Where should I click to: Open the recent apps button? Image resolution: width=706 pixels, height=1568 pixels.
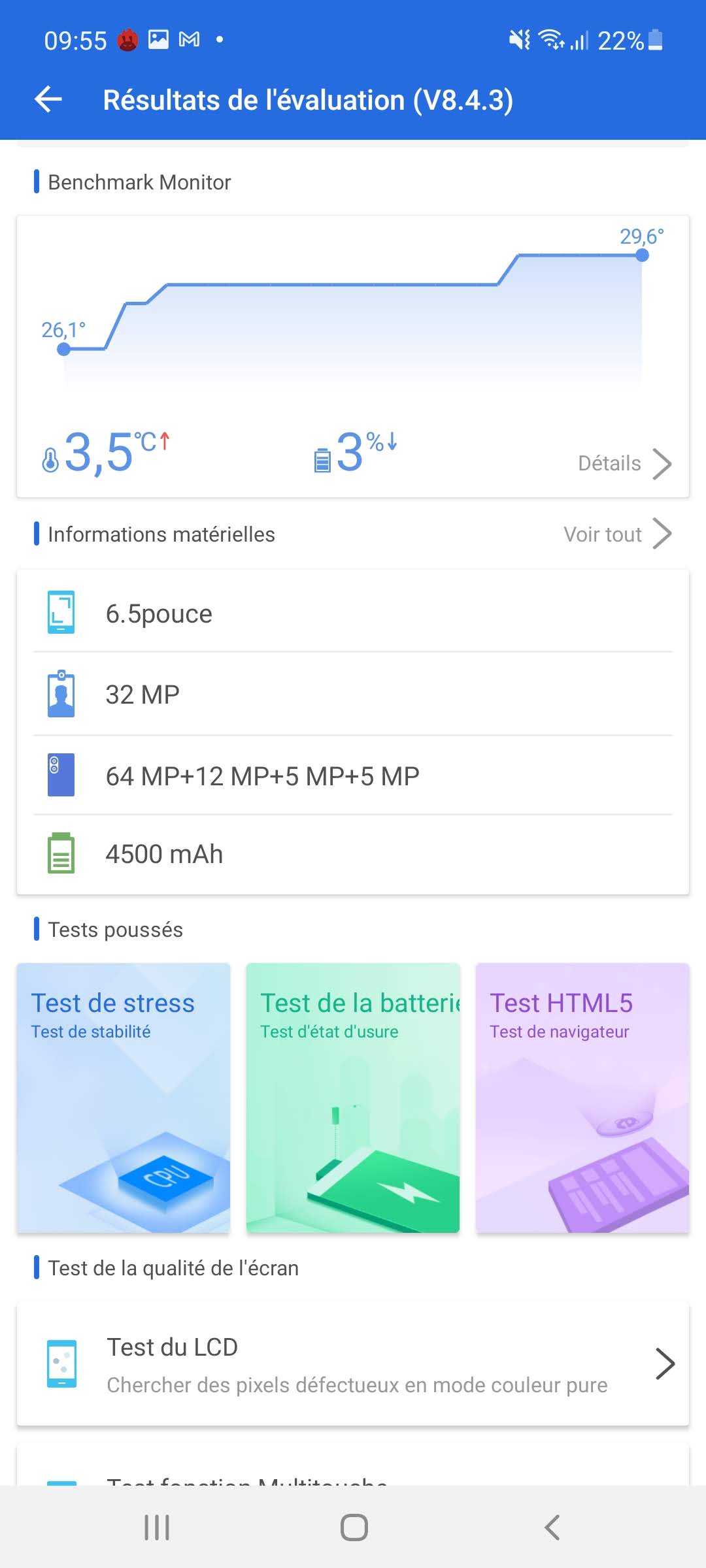point(157,1527)
